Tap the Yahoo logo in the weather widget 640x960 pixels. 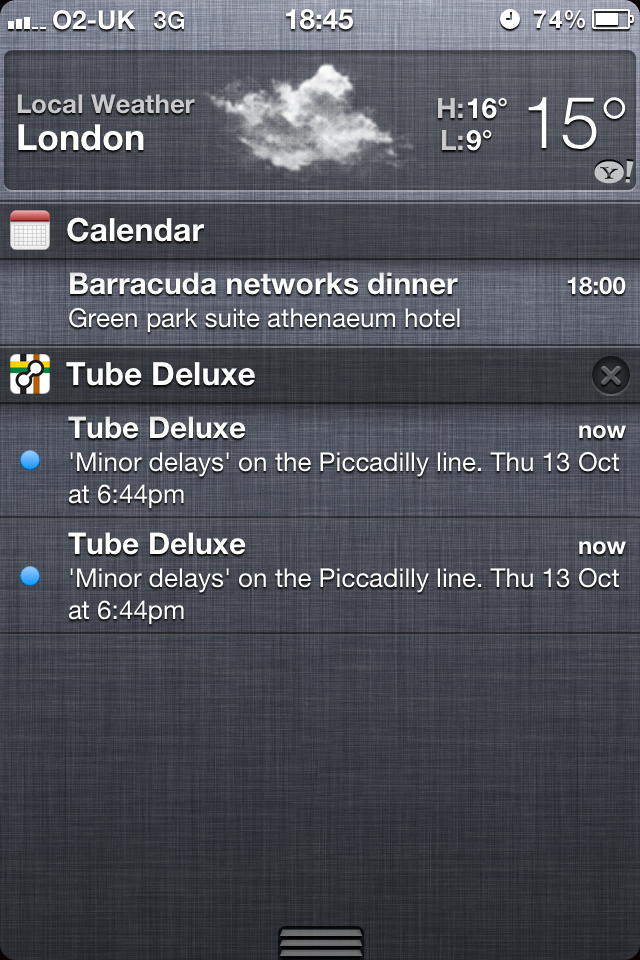pos(612,172)
